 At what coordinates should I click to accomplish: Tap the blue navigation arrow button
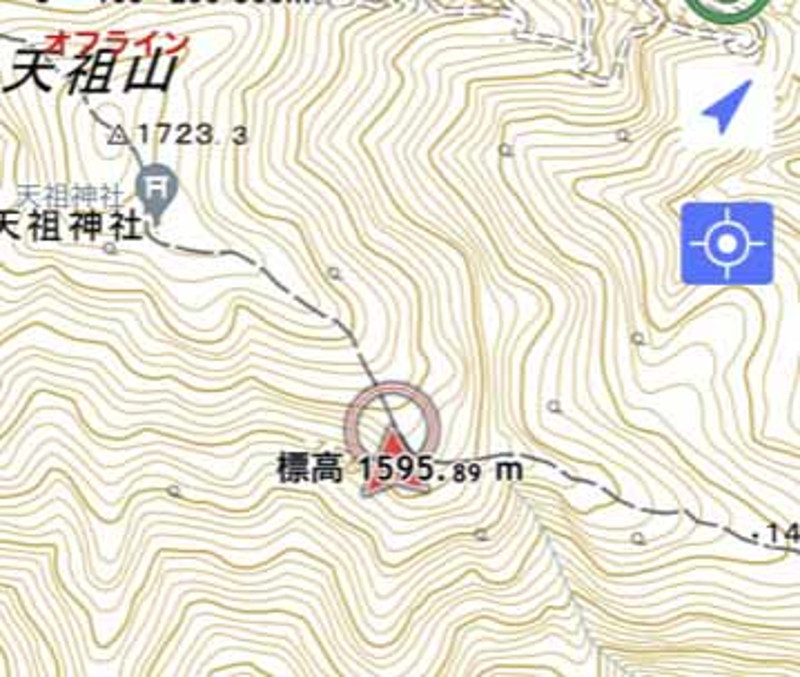pos(727,108)
